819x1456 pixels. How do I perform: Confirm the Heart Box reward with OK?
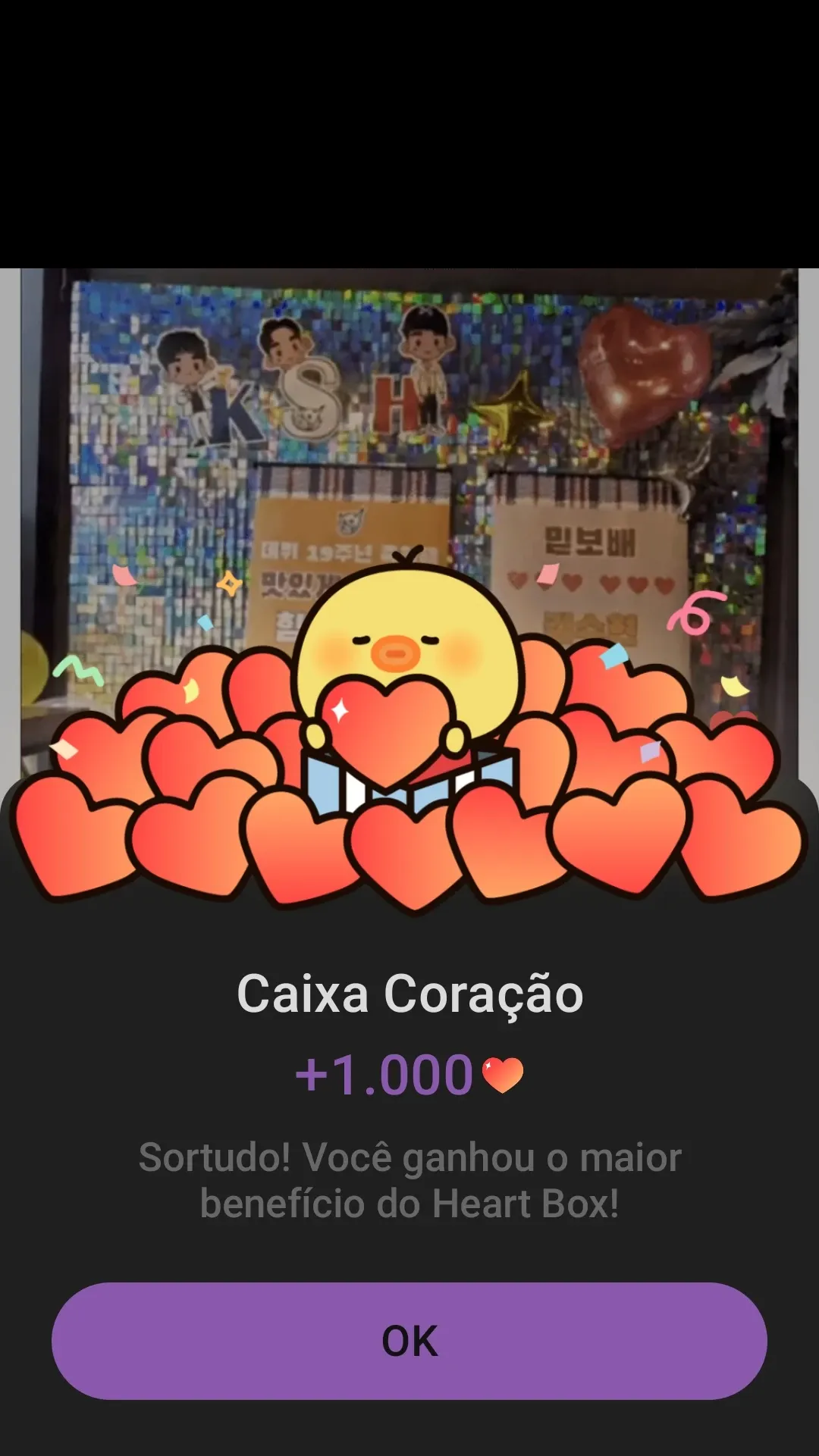point(409,1341)
